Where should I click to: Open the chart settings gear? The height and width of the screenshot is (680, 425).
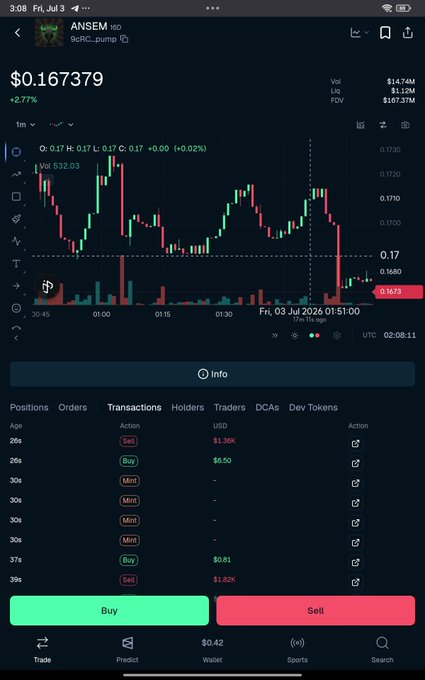[337, 335]
